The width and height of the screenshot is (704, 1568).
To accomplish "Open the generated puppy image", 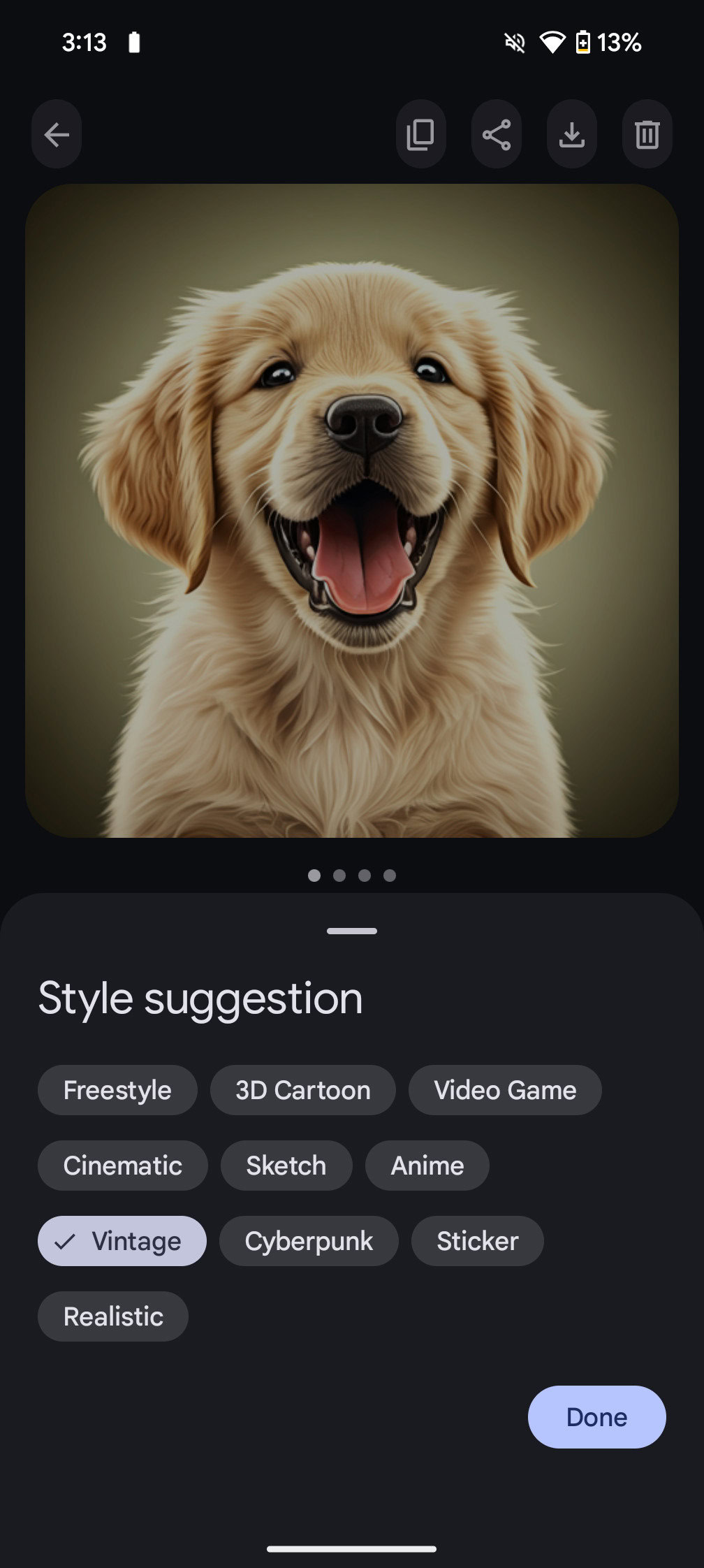I will point(352,510).
